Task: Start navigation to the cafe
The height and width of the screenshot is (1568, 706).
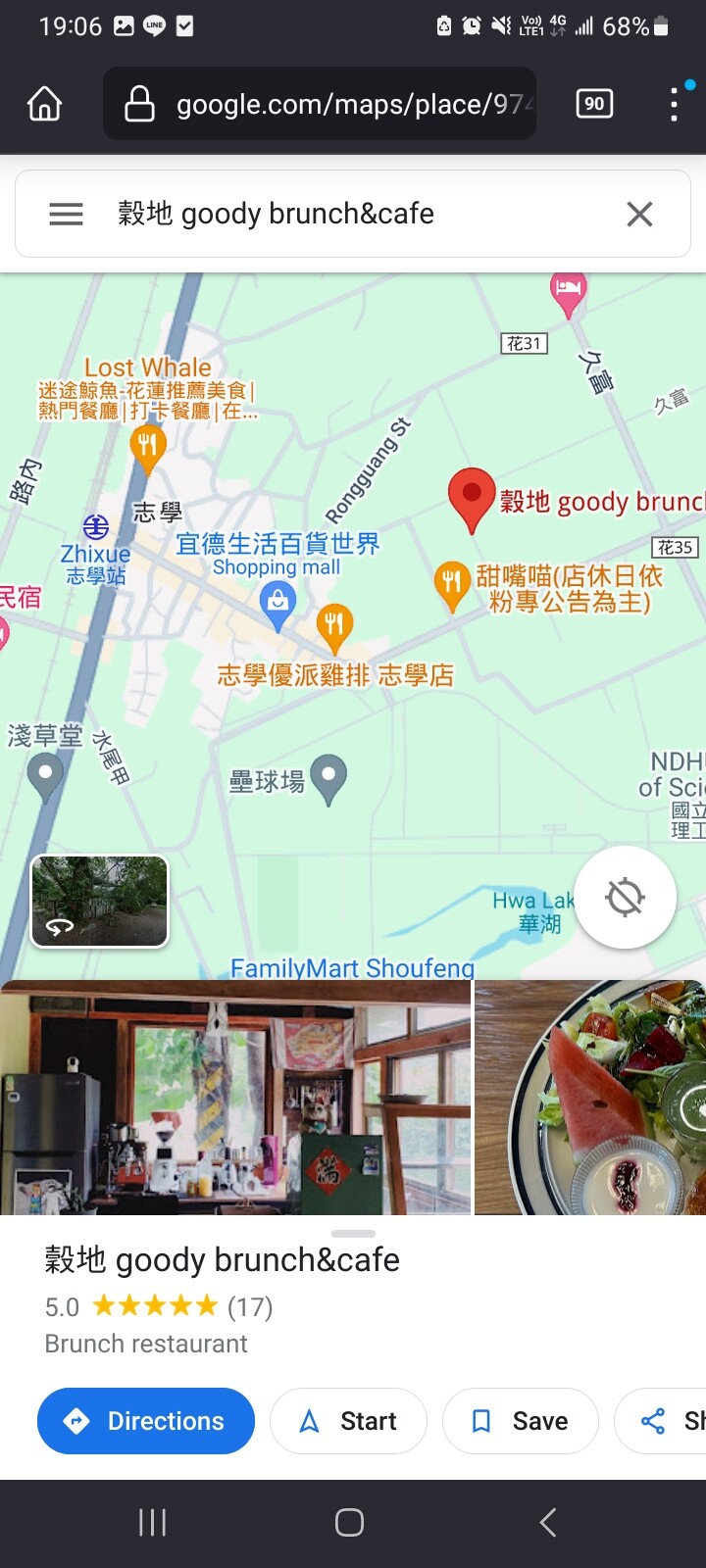Action: (x=348, y=1421)
